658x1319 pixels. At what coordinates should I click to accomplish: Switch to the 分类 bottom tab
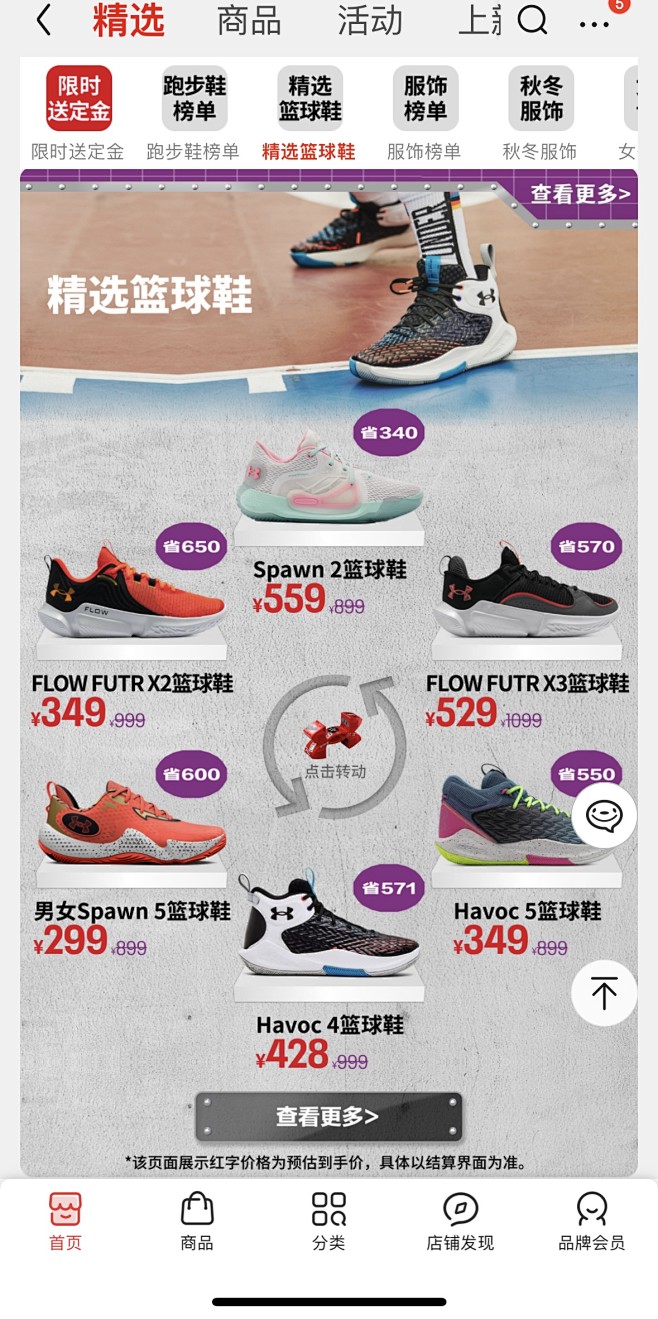click(328, 1221)
